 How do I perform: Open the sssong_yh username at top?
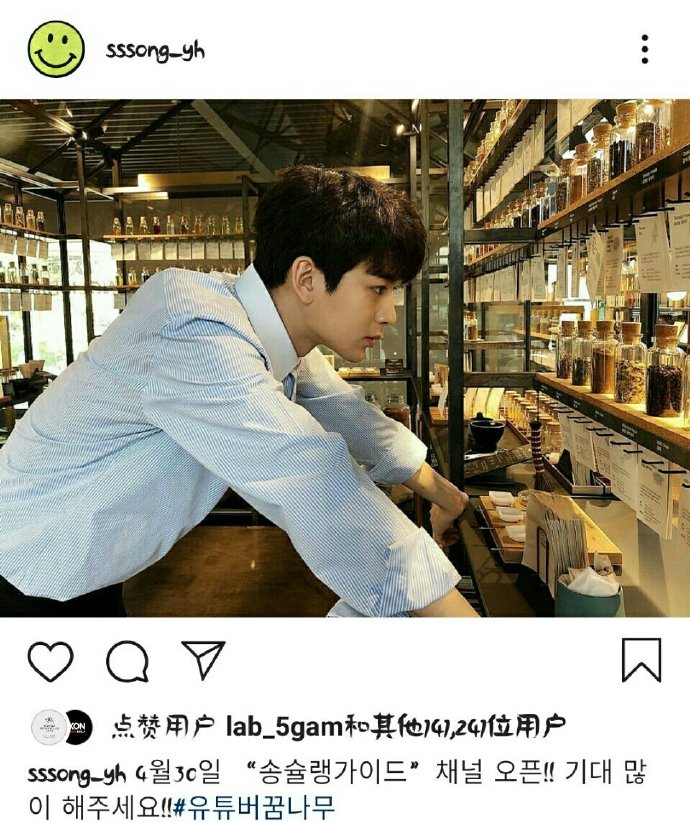155,50
